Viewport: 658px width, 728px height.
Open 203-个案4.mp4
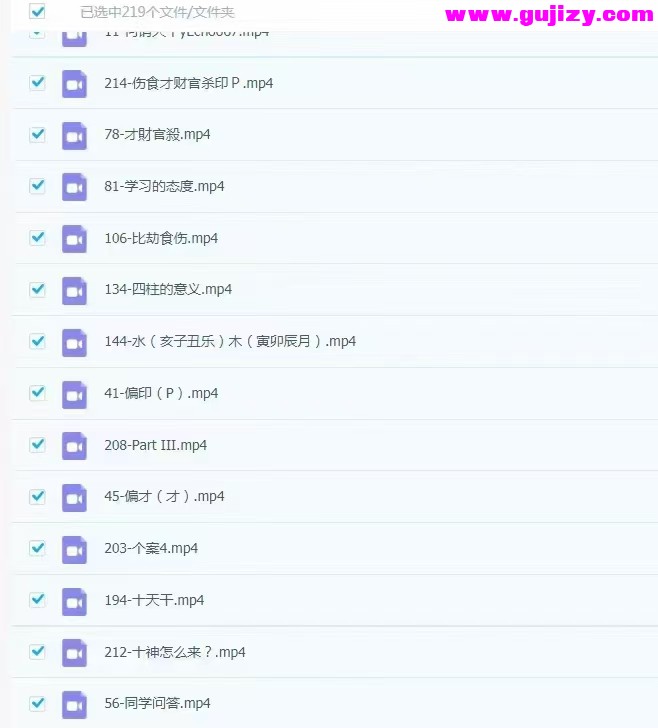150,548
